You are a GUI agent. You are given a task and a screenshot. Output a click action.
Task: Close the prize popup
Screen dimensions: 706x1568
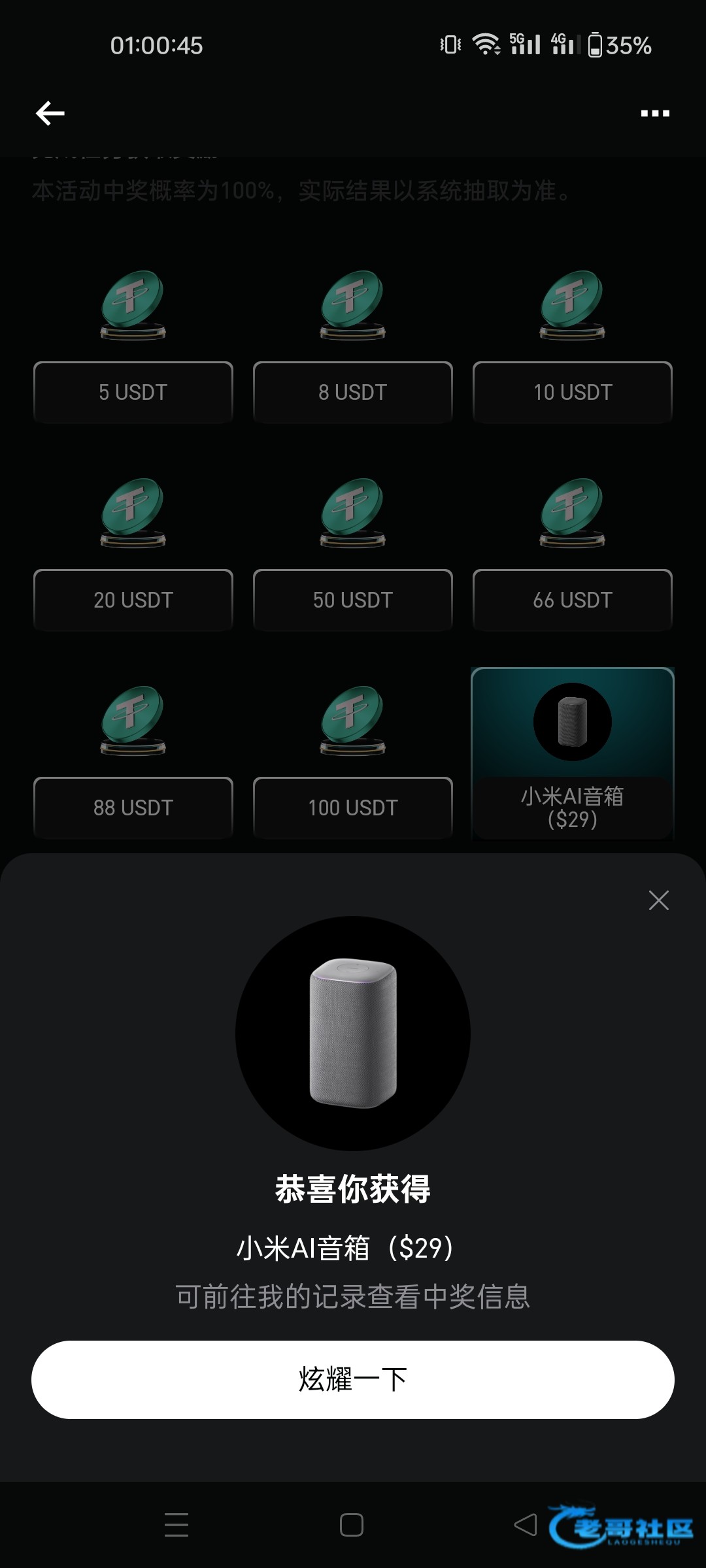pos(658,900)
